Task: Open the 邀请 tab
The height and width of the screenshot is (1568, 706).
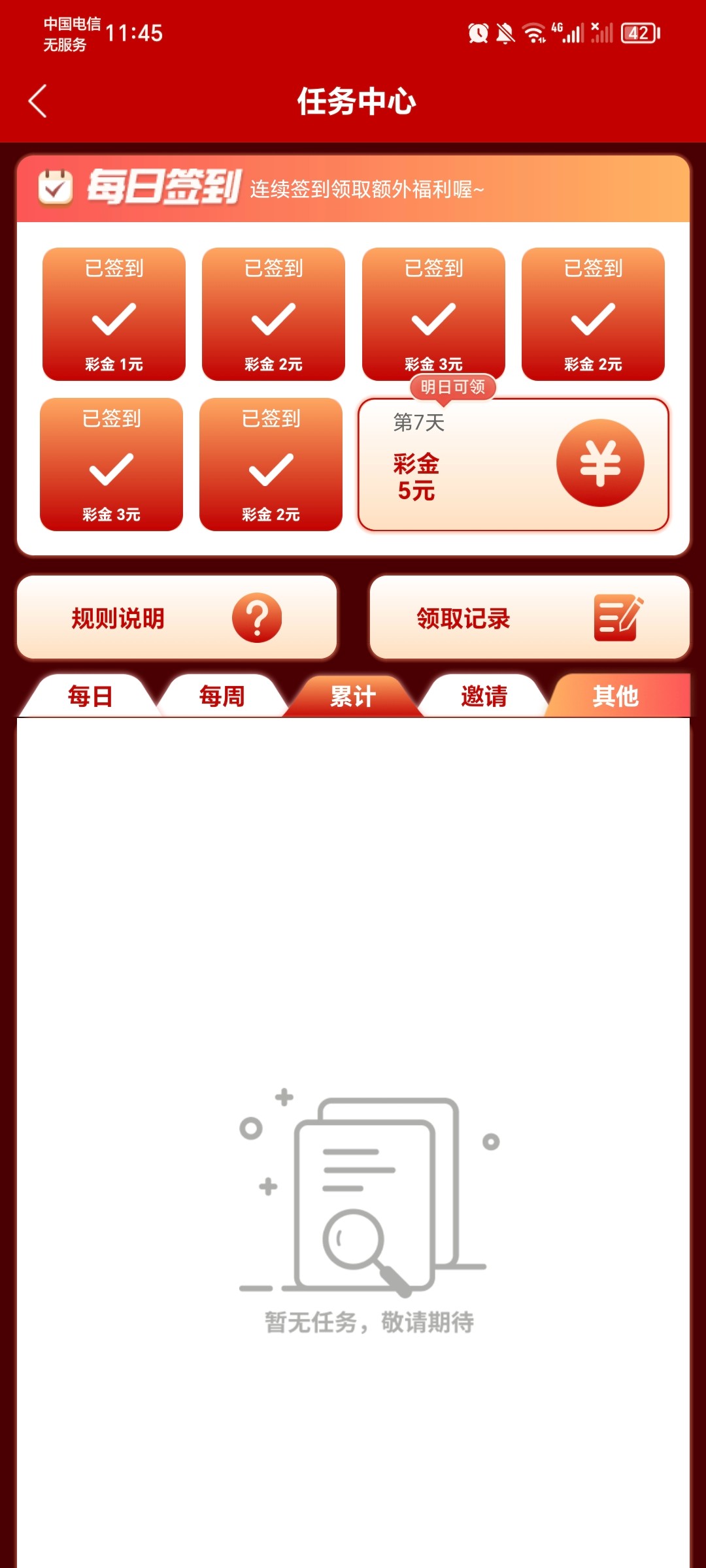Action: pyautogui.click(x=484, y=696)
